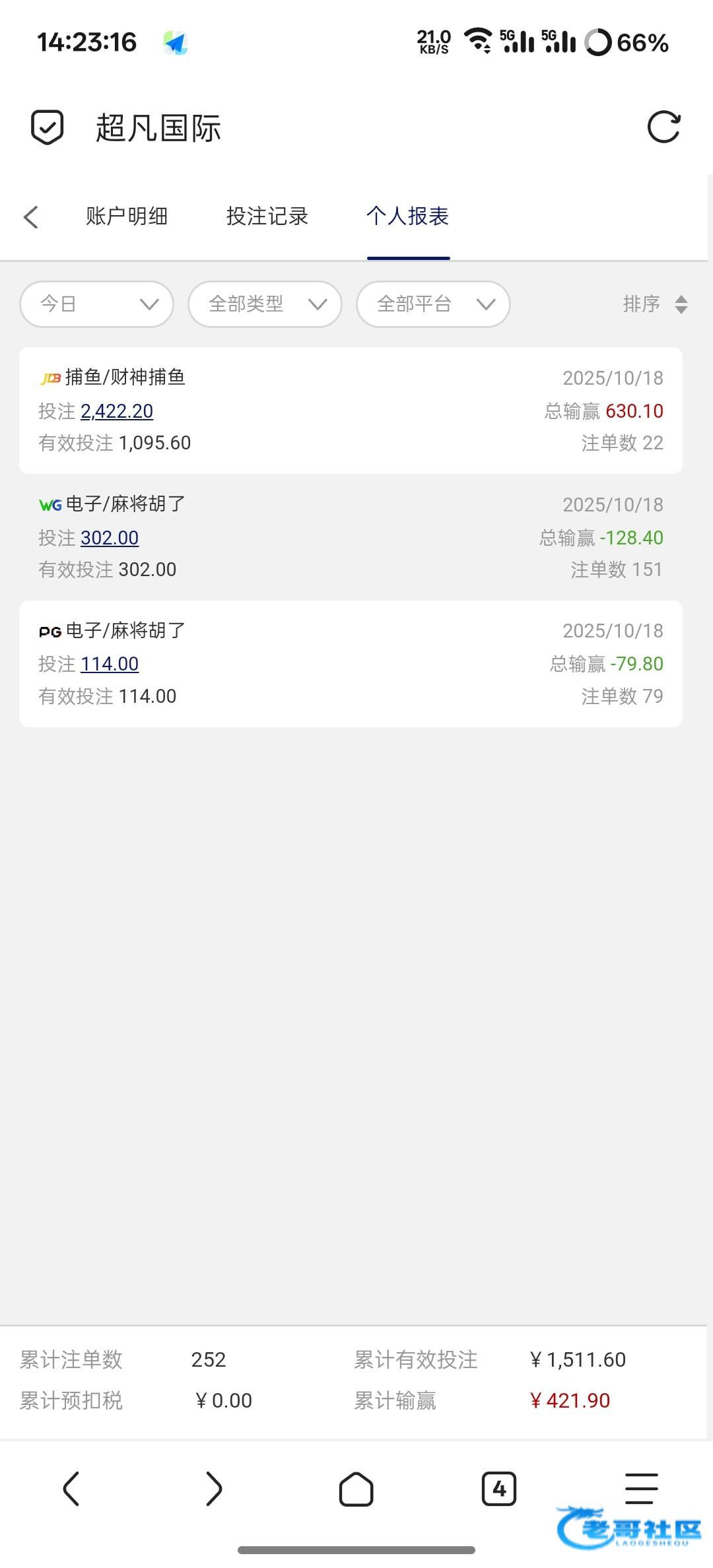Expand the 全部类型 filter dropdown
The height and width of the screenshot is (1568, 713).
click(265, 304)
